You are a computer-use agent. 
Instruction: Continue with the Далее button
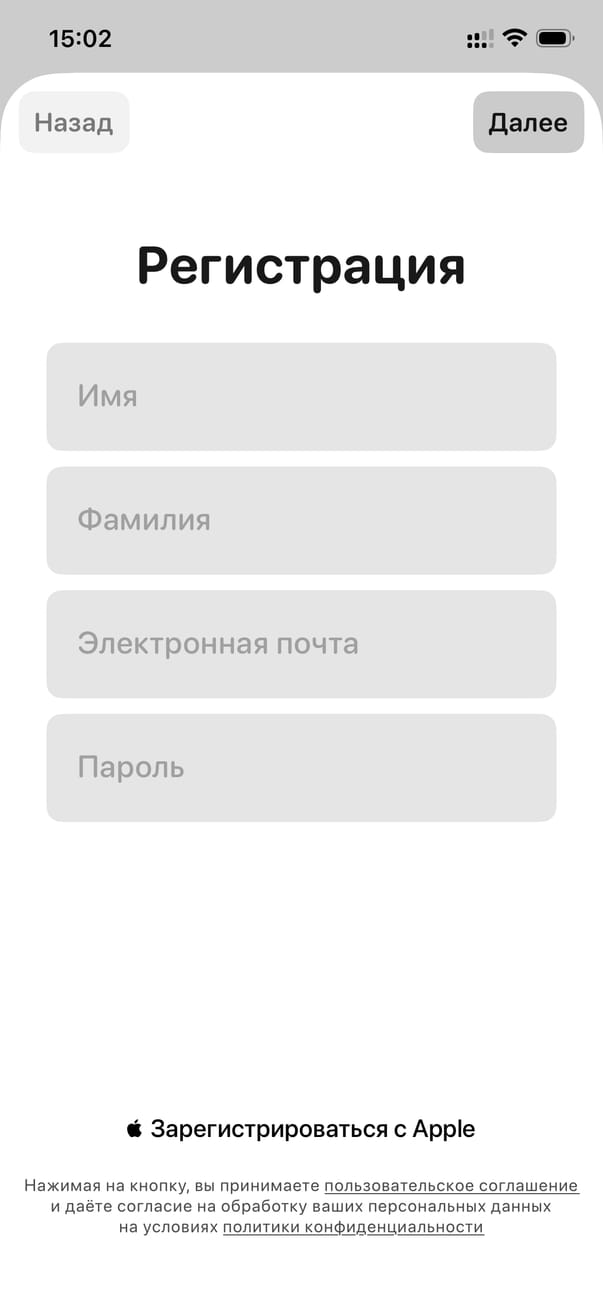(528, 122)
